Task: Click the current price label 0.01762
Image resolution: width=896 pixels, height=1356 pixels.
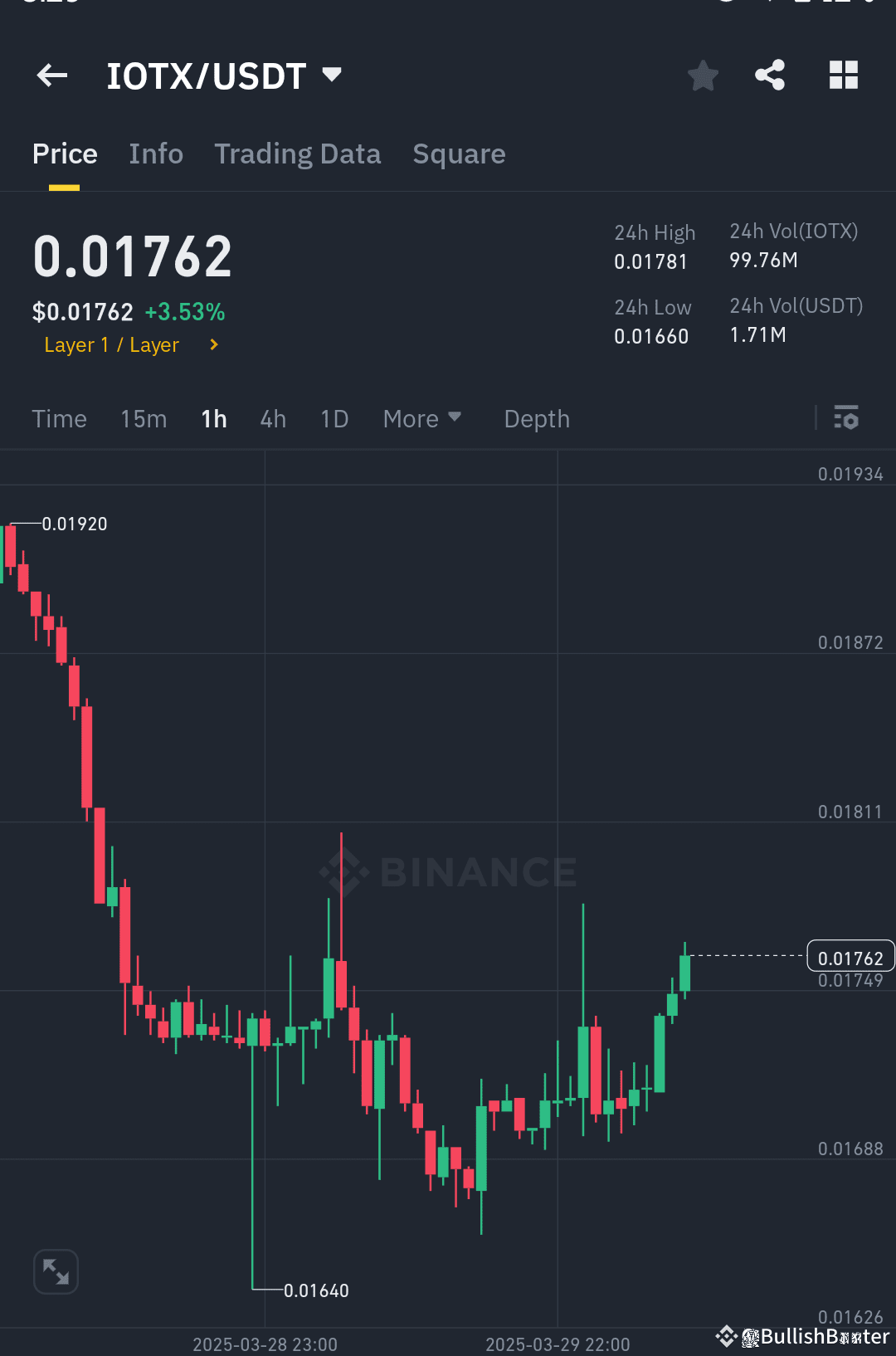Action: click(x=850, y=956)
